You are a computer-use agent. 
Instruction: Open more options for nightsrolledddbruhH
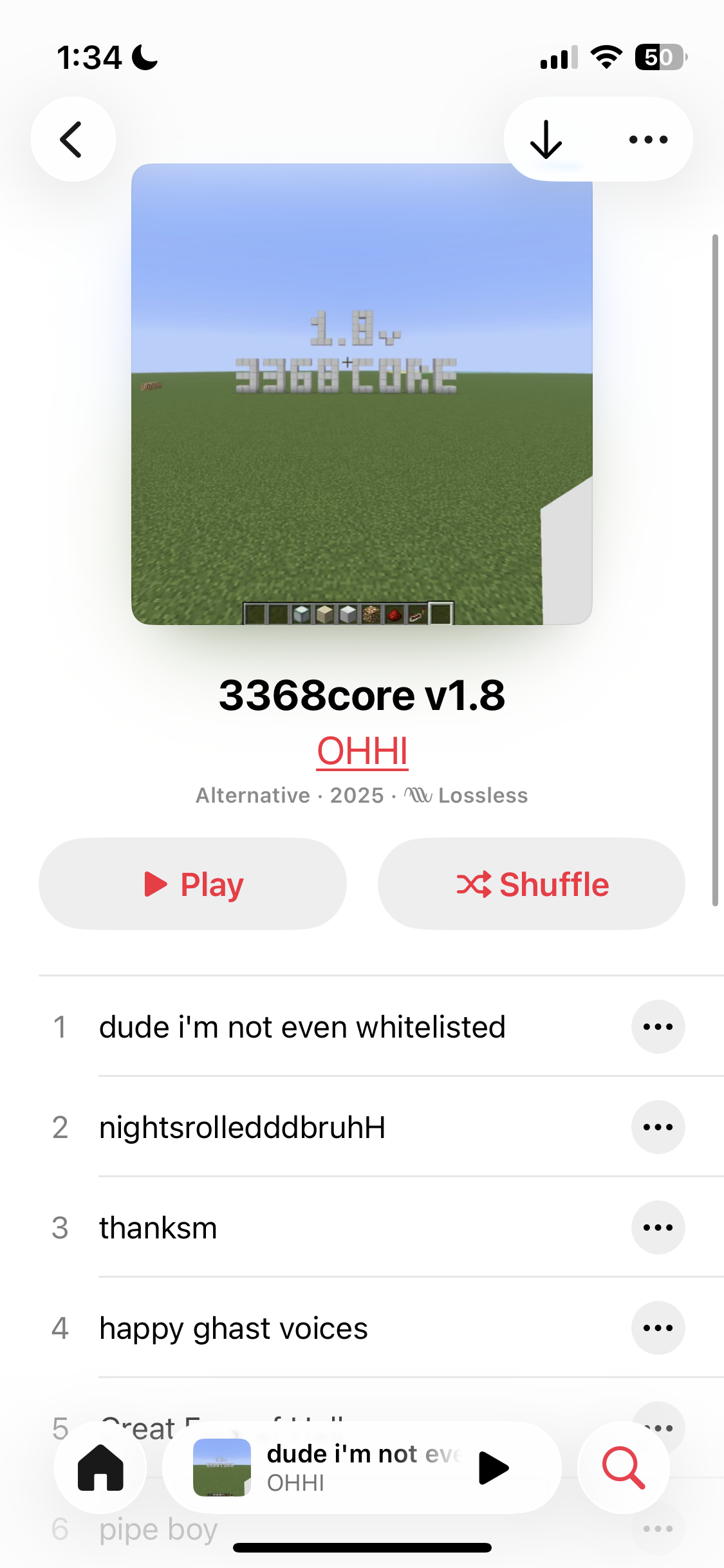[x=658, y=1127]
